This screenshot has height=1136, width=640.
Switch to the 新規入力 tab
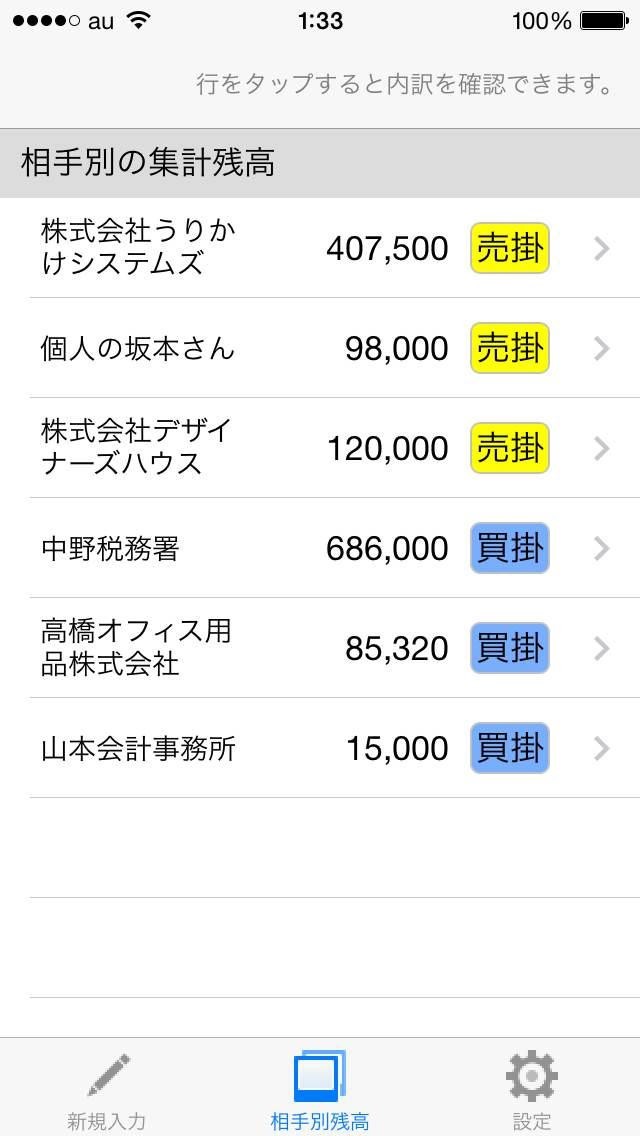coord(107,1088)
